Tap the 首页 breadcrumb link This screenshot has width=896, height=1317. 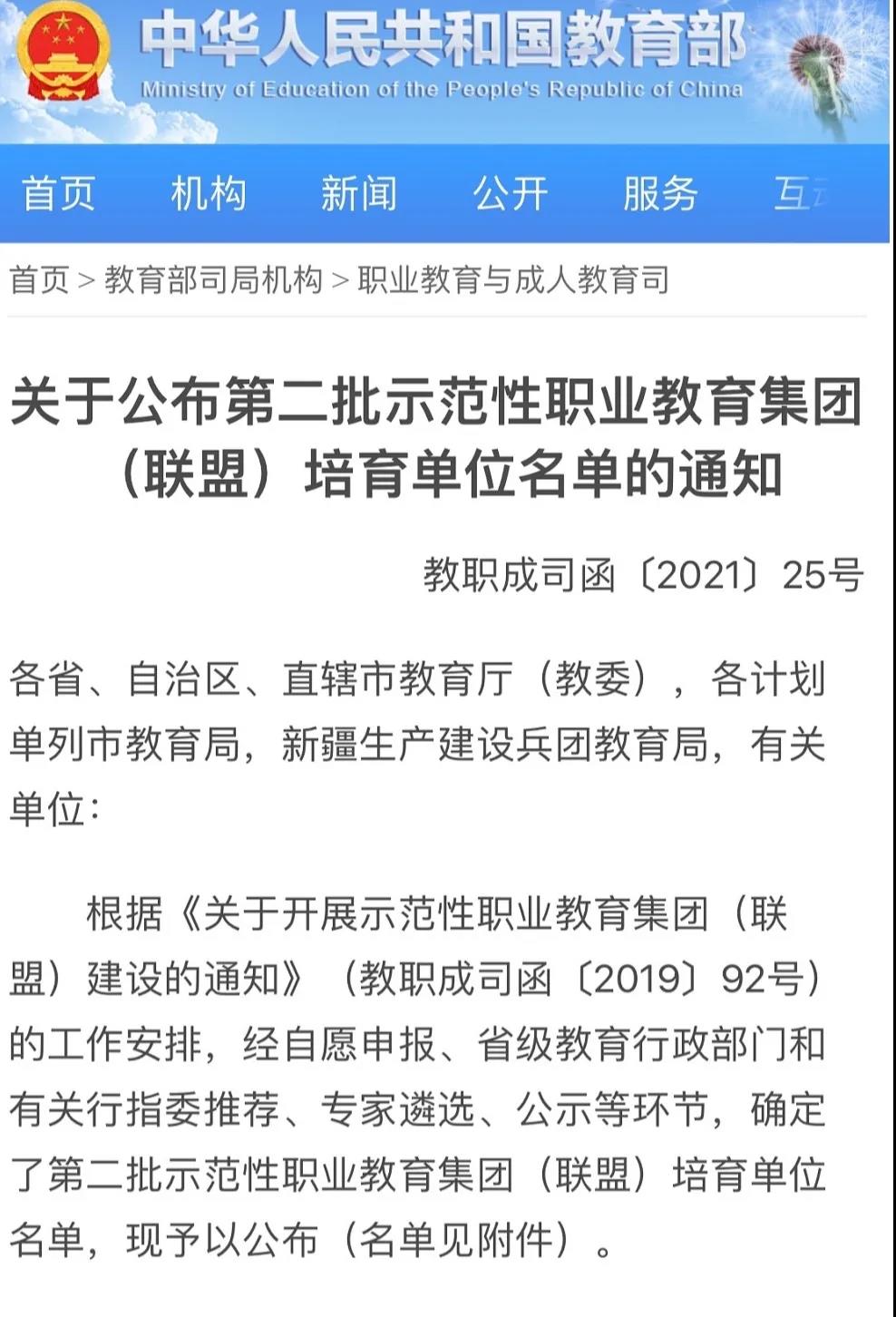pos(39,279)
